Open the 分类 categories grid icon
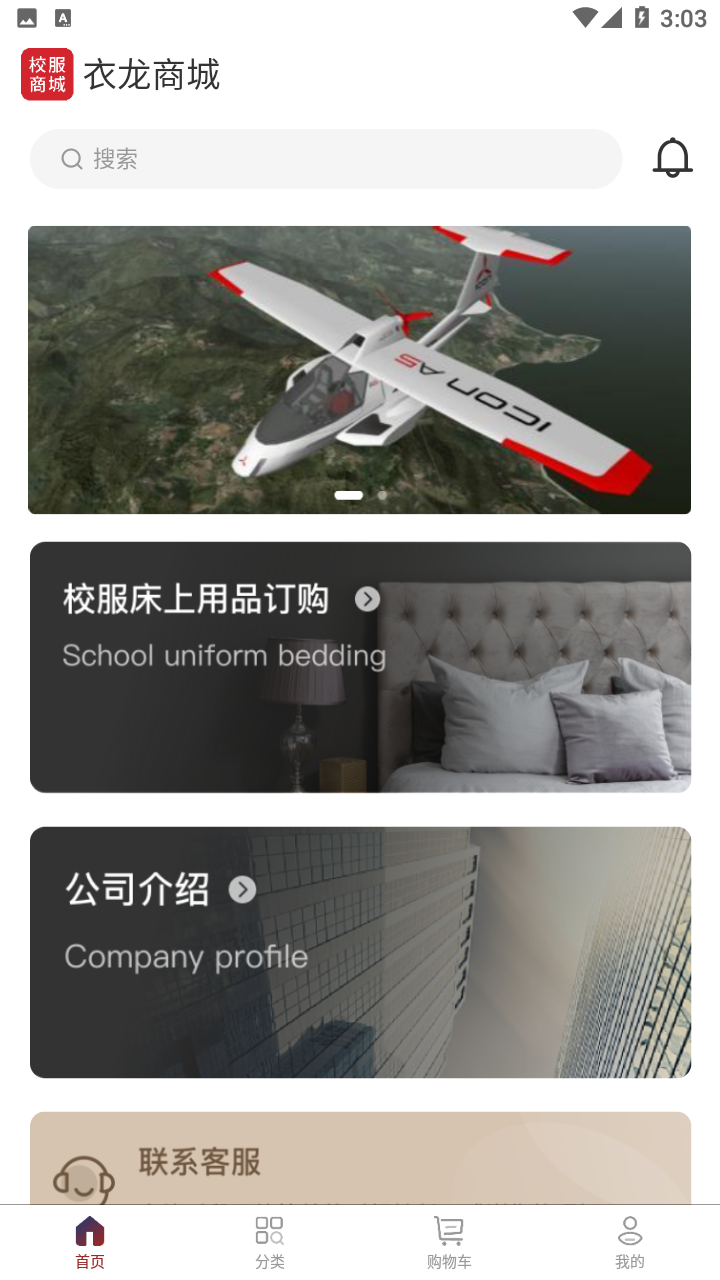Viewport: 720px width, 1280px height. 269,1229
